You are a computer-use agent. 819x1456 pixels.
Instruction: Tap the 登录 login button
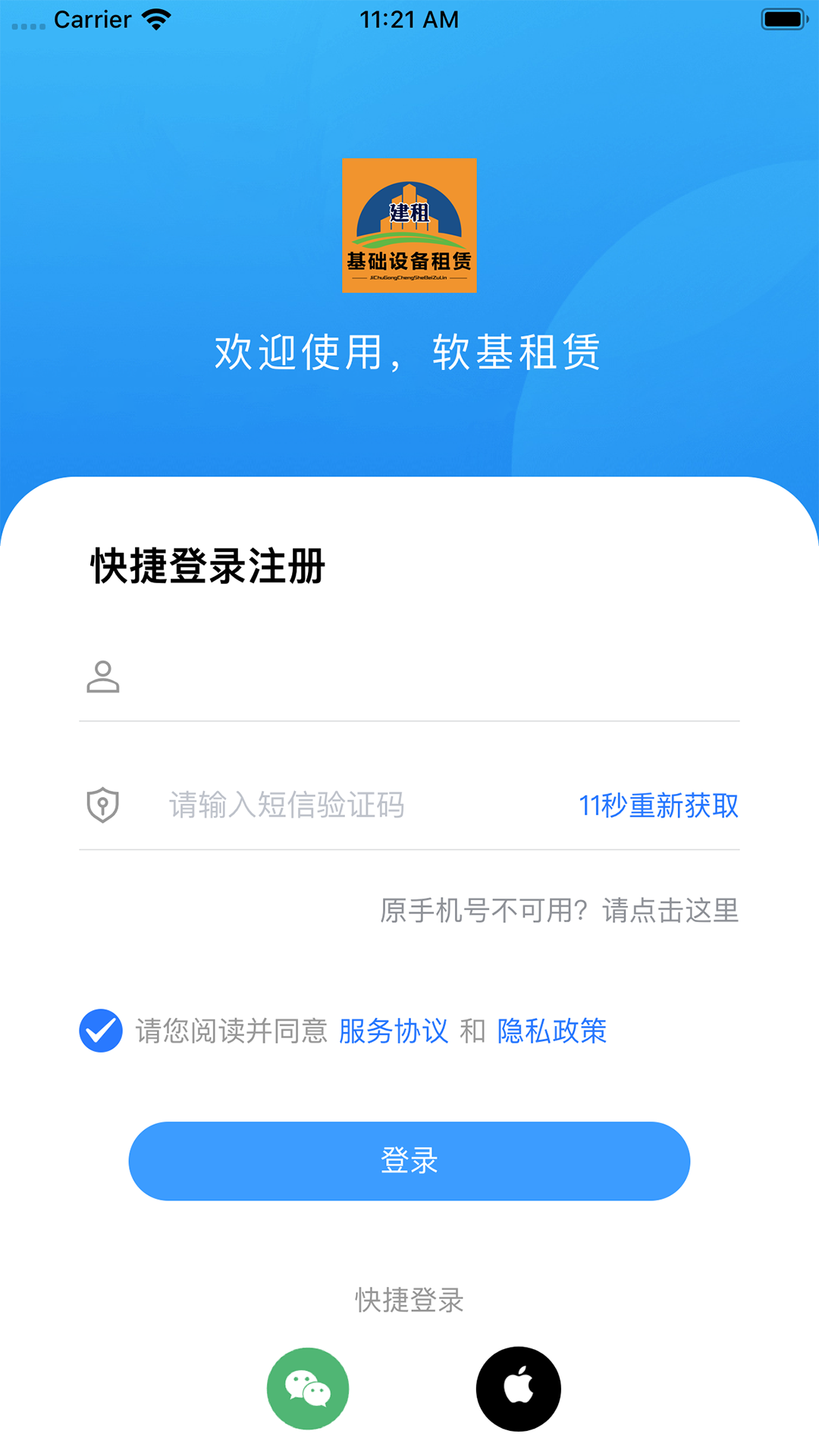409,1161
